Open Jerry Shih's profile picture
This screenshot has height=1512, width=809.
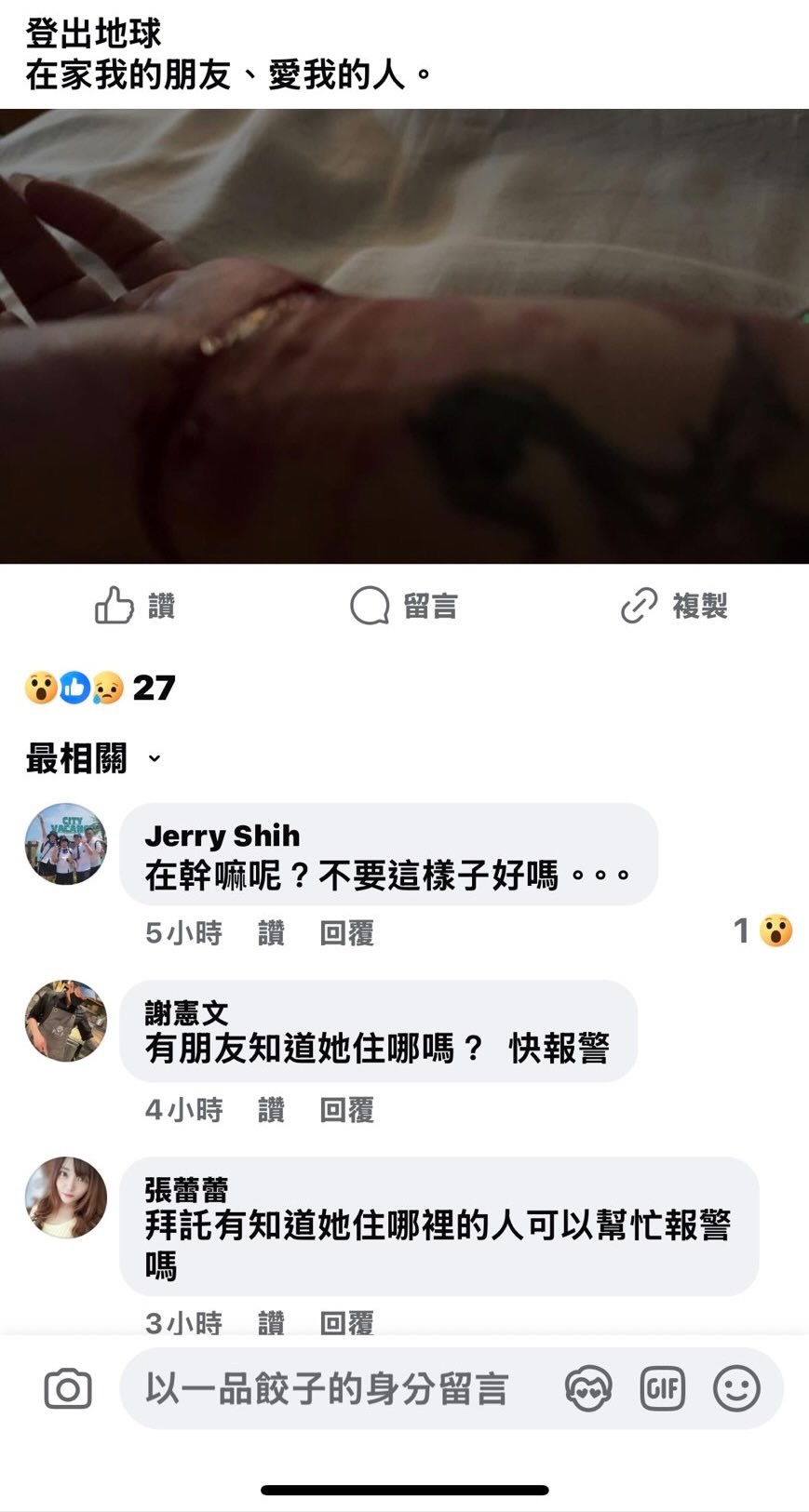click(65, 844)
